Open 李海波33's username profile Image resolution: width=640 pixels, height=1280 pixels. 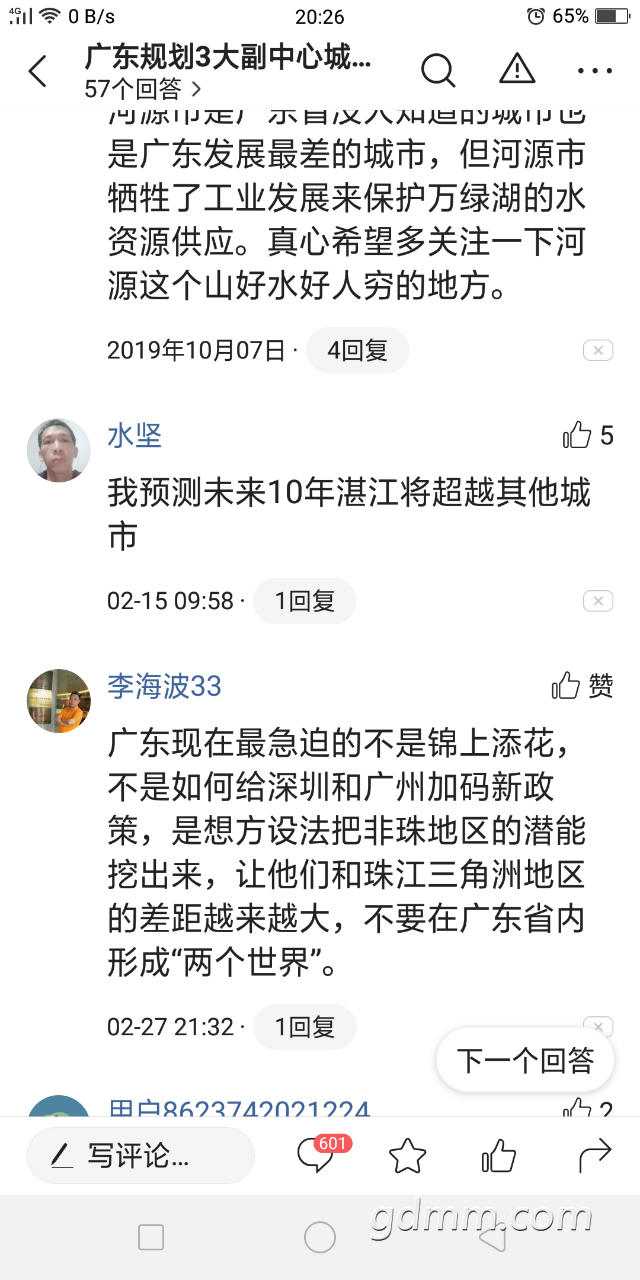(x=164, y=686)
